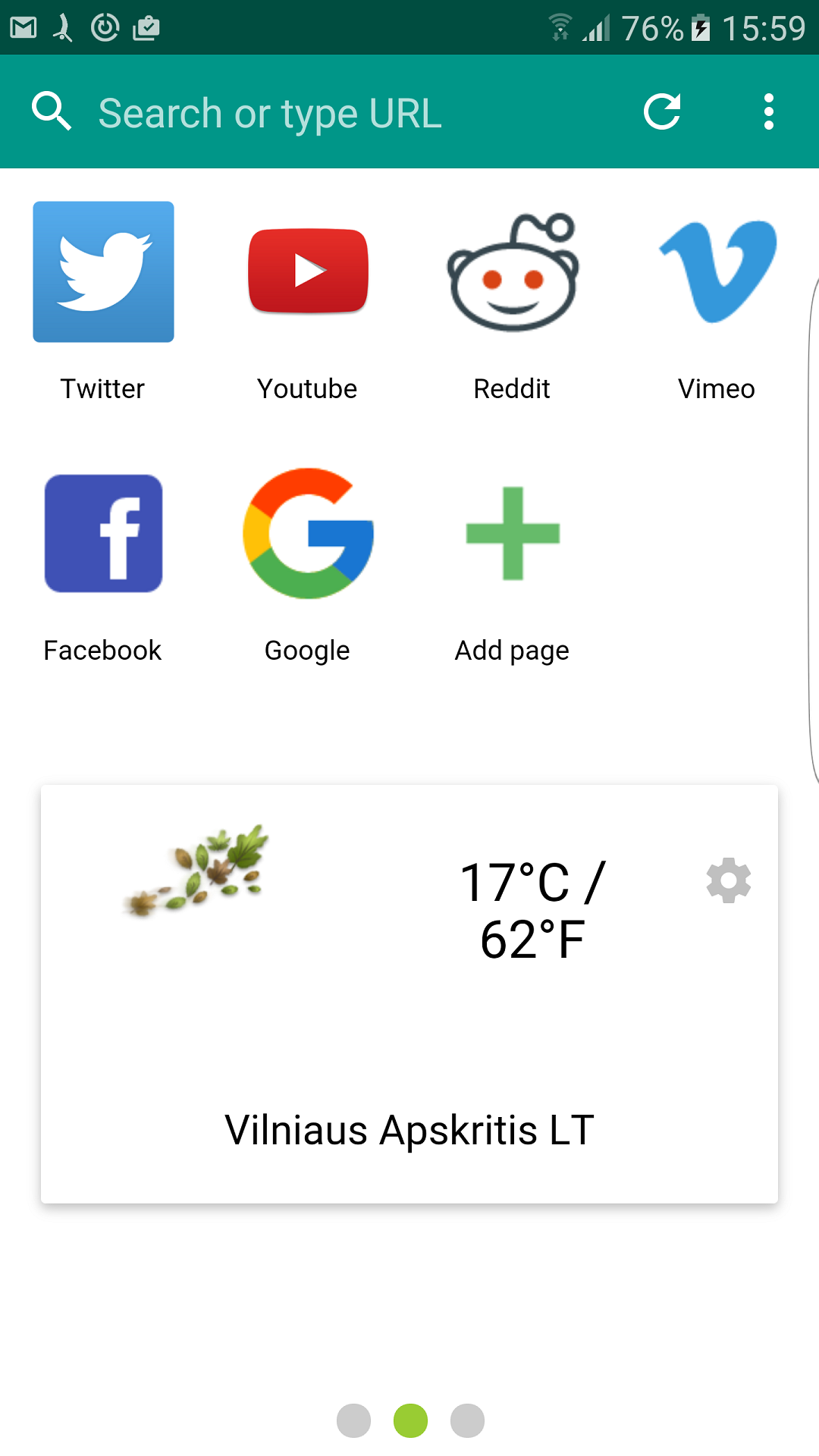Open the Vimeo shortcut

pyautogui.click(x=717, y=271)
